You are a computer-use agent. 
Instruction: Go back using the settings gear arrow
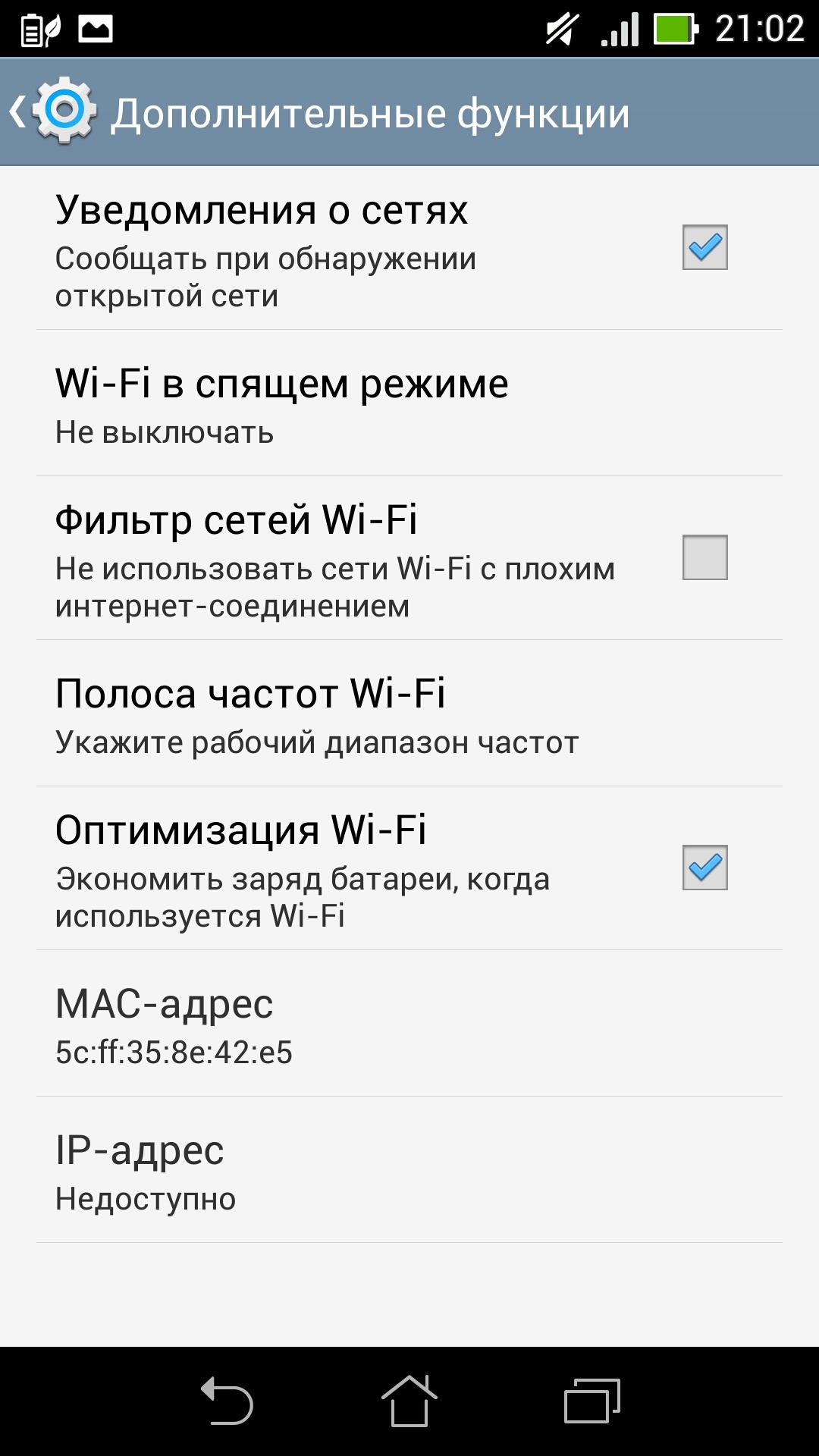coord(52,112)
